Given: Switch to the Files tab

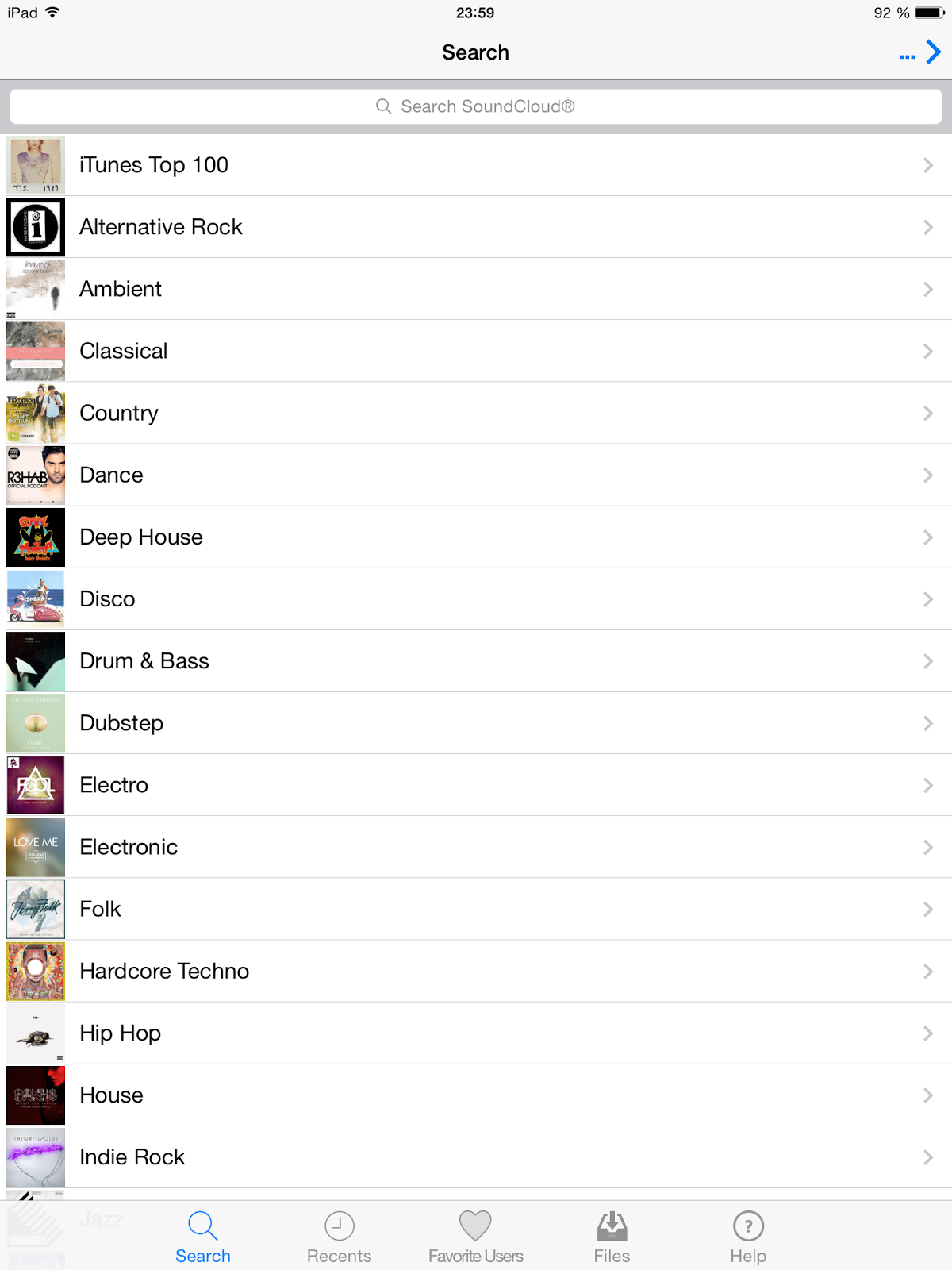Looking at the screenshot, I should coord(612,1237).
